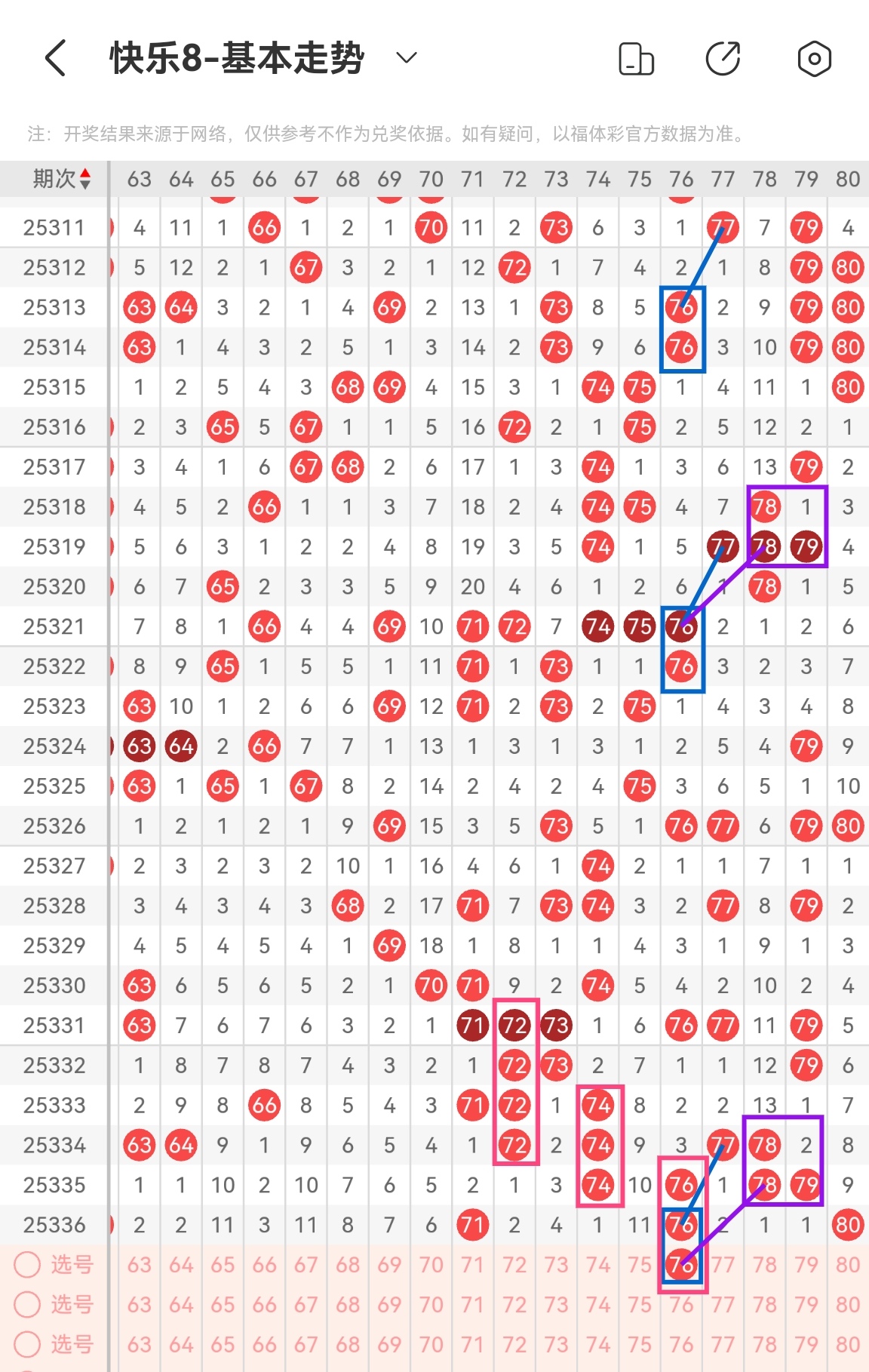Select the top 选号 row radio circle

click(x=27, y=1264)
